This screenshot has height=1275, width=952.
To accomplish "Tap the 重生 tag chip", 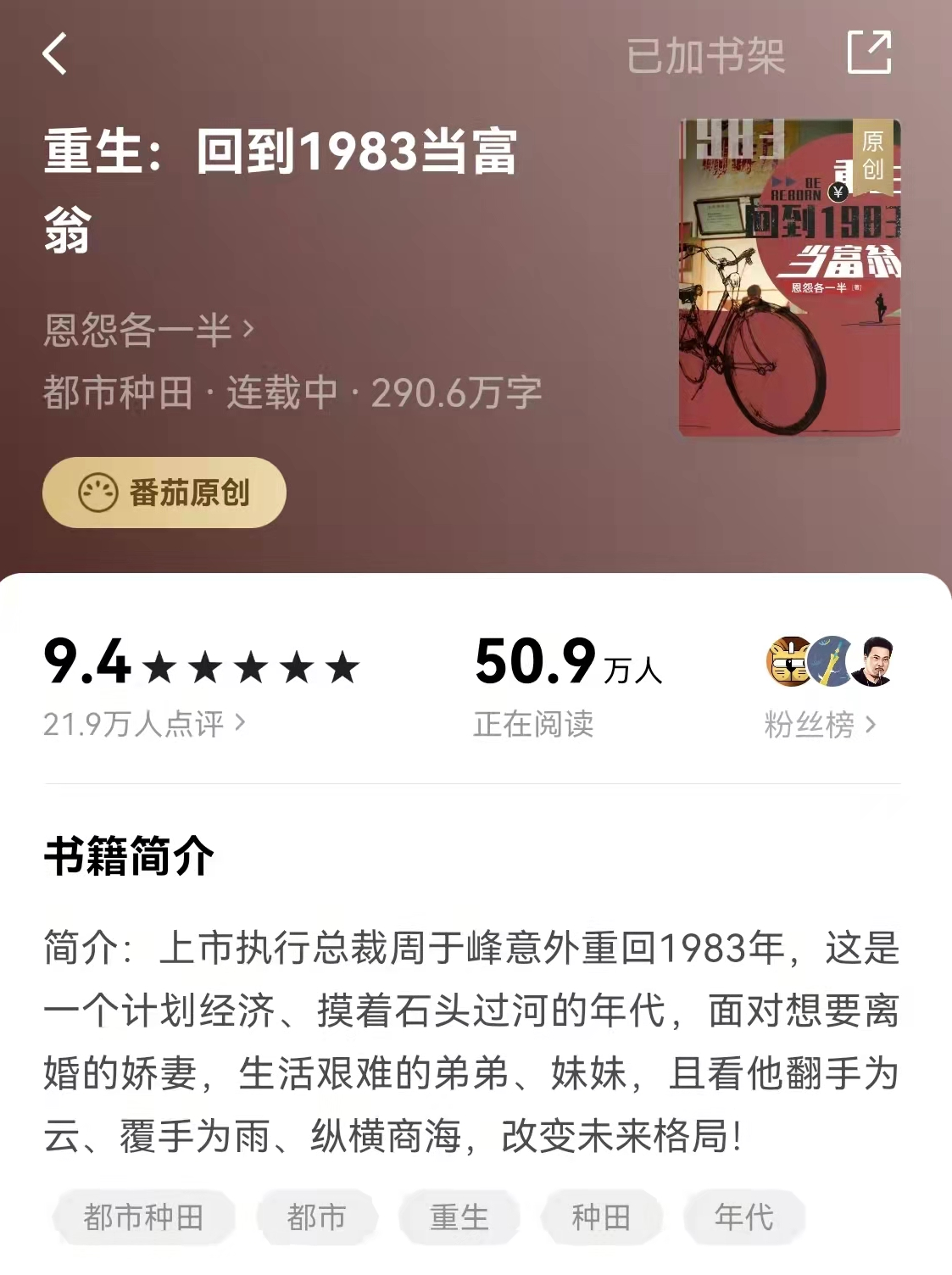I will click(459, 1217).
